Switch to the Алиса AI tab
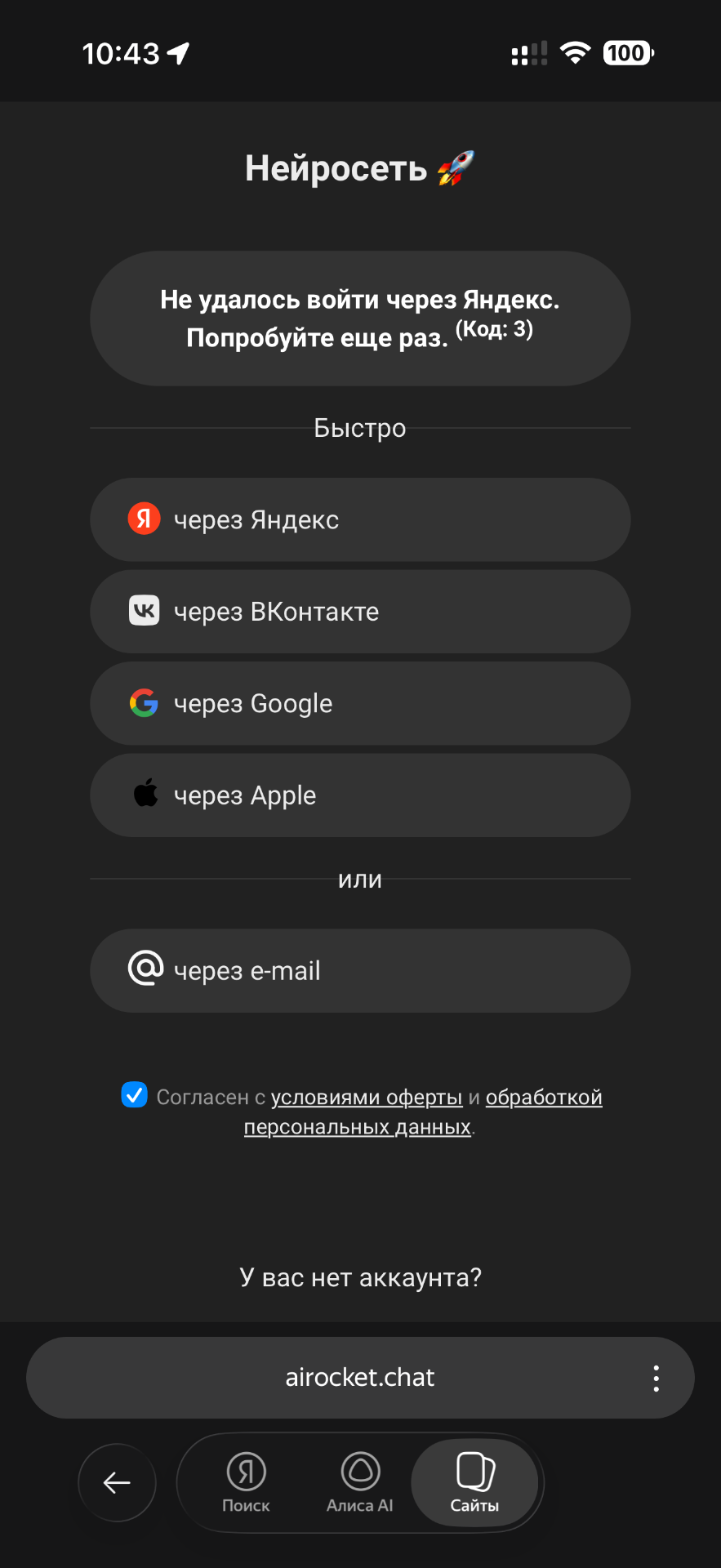Viewport: 721px width, 1568px height. (x=360, y=1482)
